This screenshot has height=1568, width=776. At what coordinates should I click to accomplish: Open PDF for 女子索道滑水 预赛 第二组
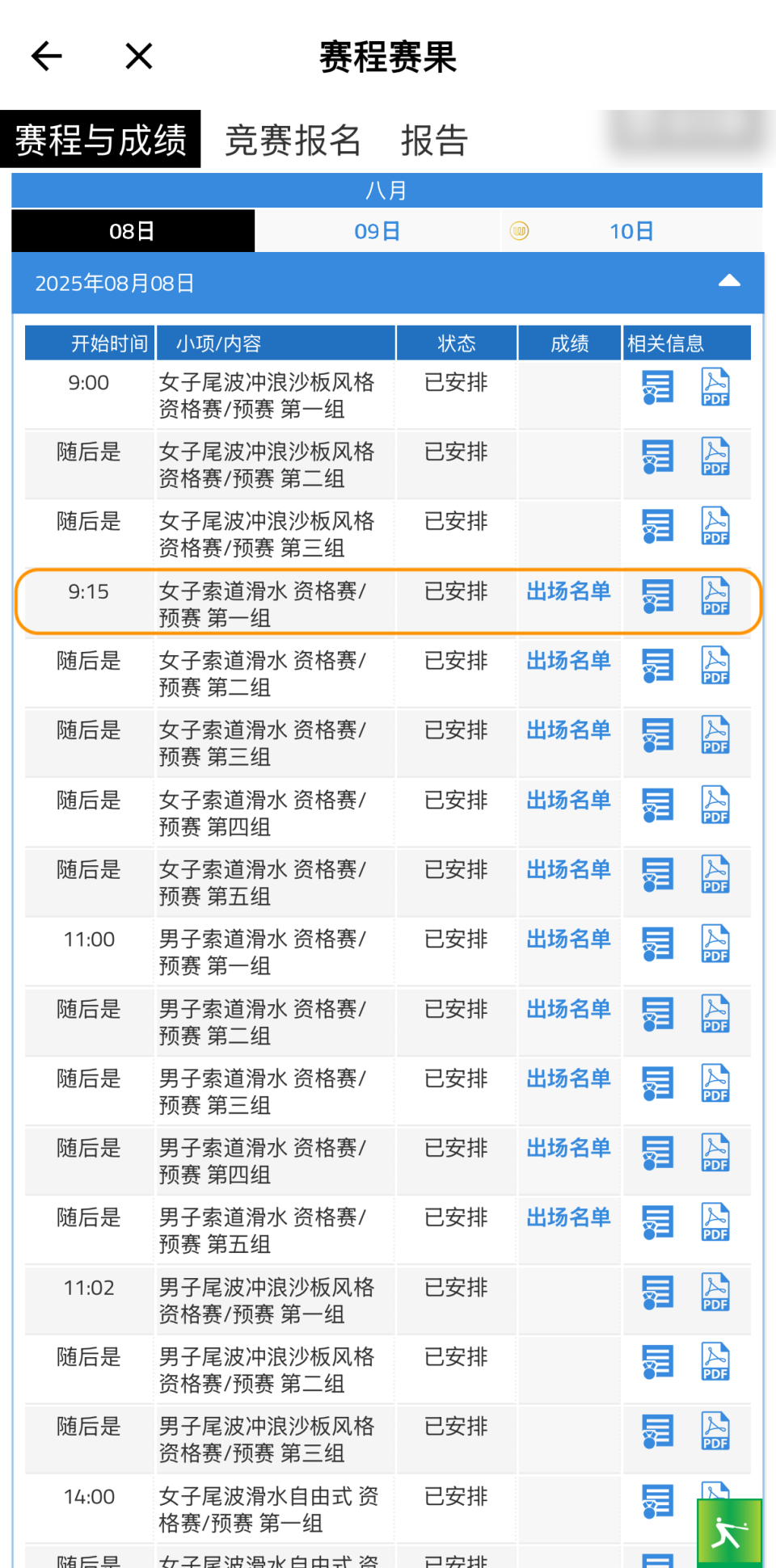(x=715, y=666)
